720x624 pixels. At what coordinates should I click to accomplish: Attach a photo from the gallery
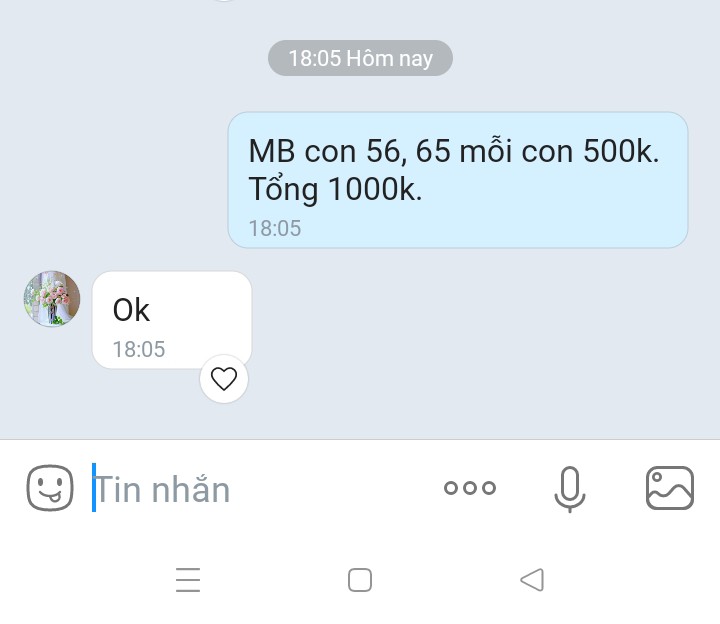pyautogui.click(x=669, y=488)
